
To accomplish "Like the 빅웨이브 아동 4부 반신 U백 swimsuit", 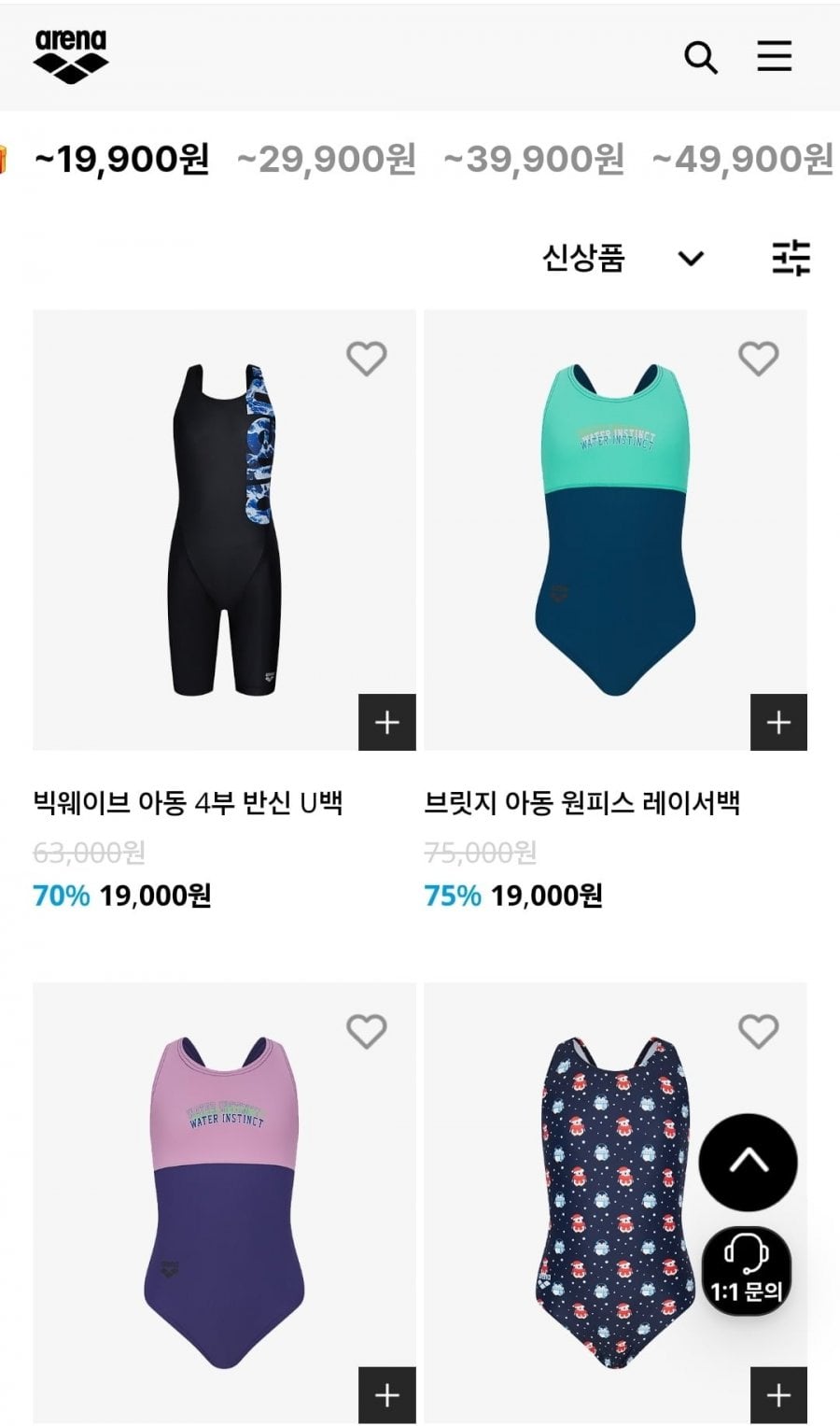I will (367, 358).
